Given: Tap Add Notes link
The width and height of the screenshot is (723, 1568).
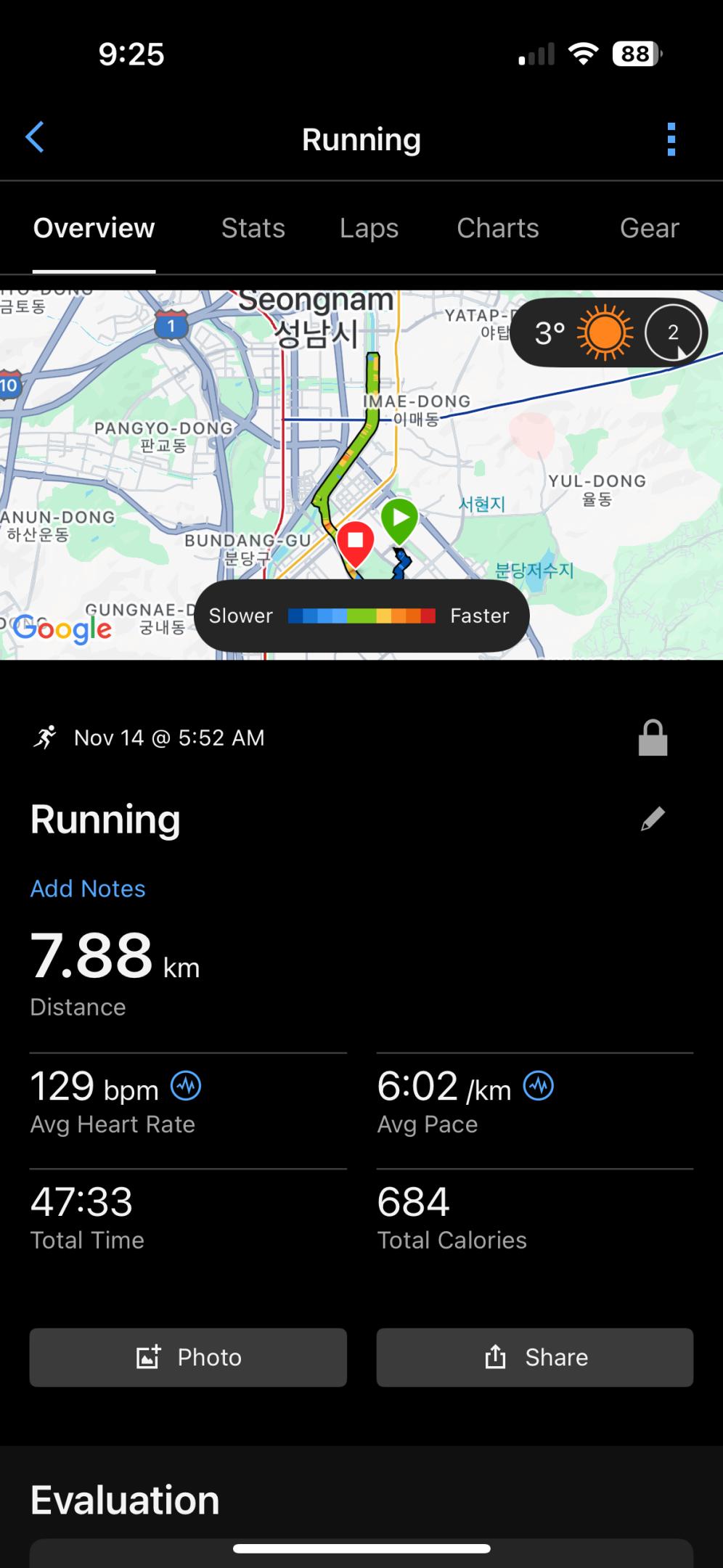Looking at the screenshot, I should 88,889.
